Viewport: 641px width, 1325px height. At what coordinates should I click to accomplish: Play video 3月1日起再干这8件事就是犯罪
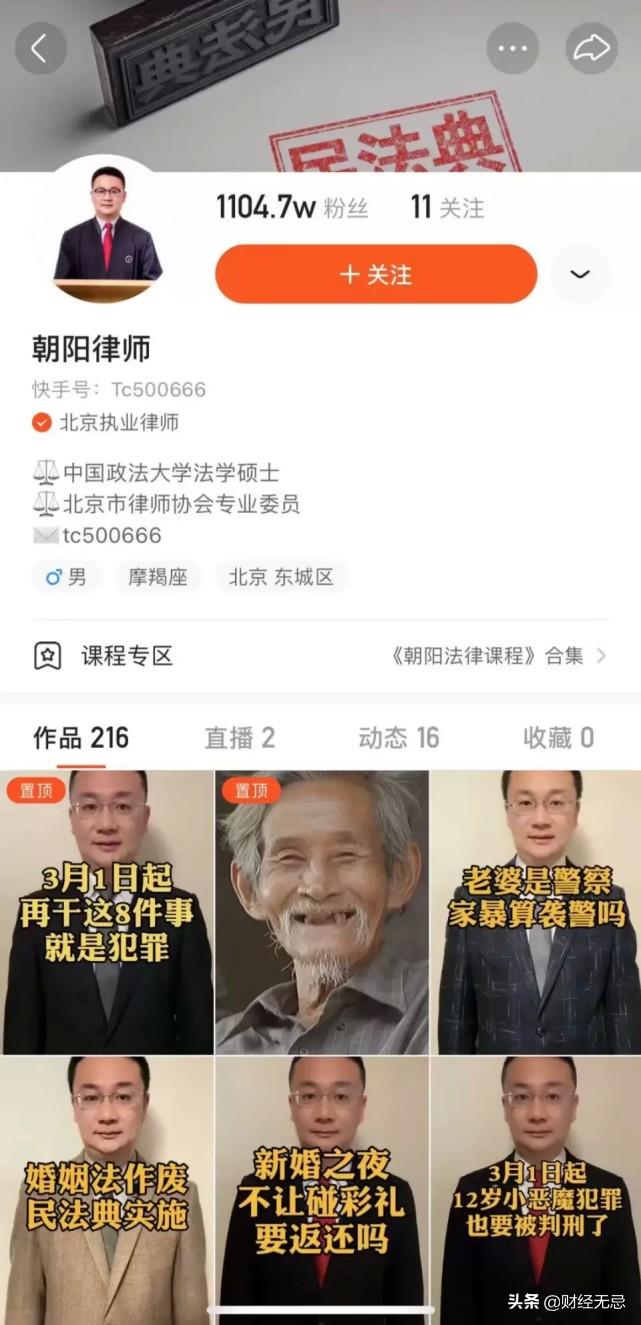pyautogui.click(x=107, y=912)
